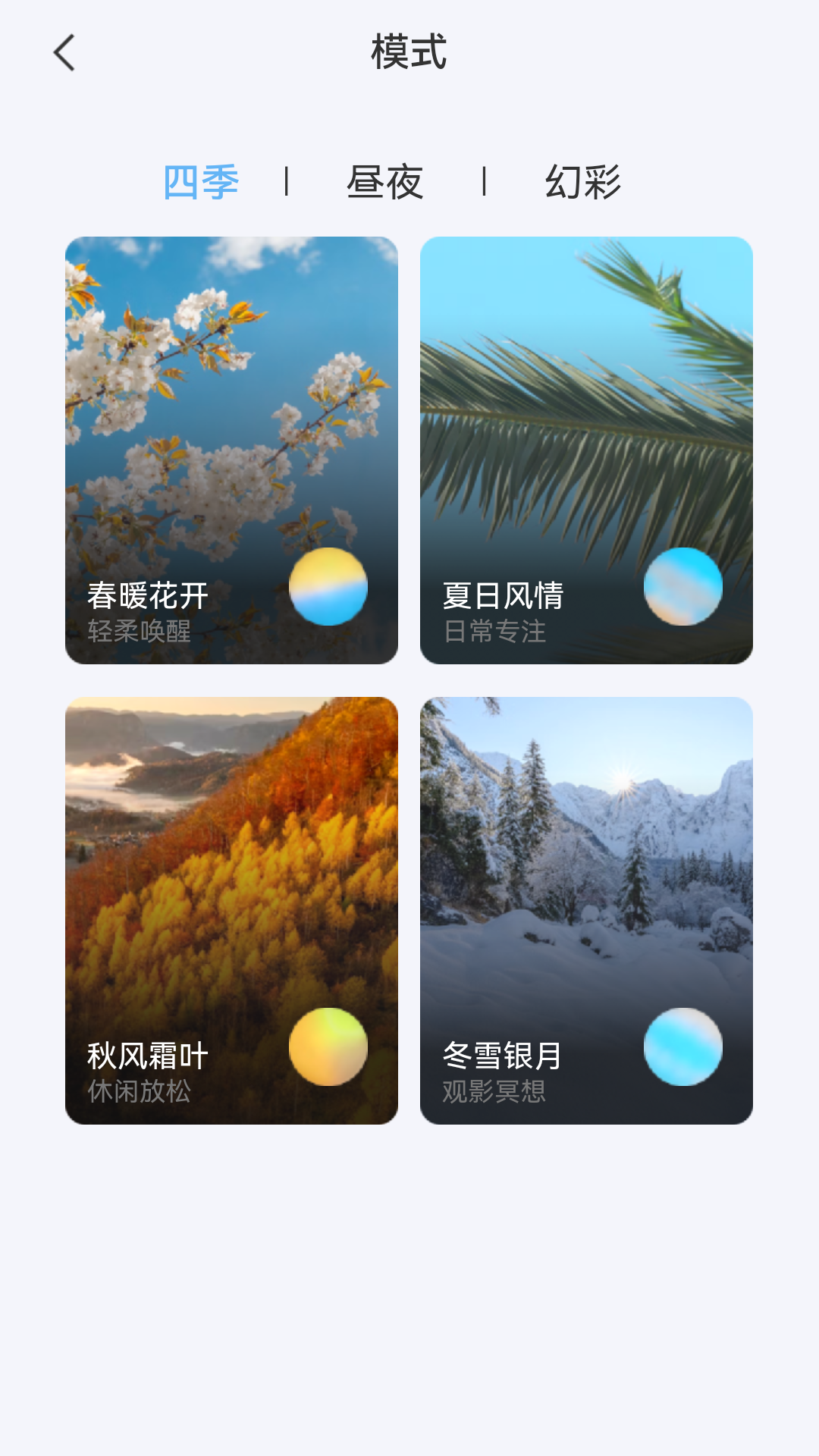Tap the autumn mode golden color orb

tap(329, 1047)
